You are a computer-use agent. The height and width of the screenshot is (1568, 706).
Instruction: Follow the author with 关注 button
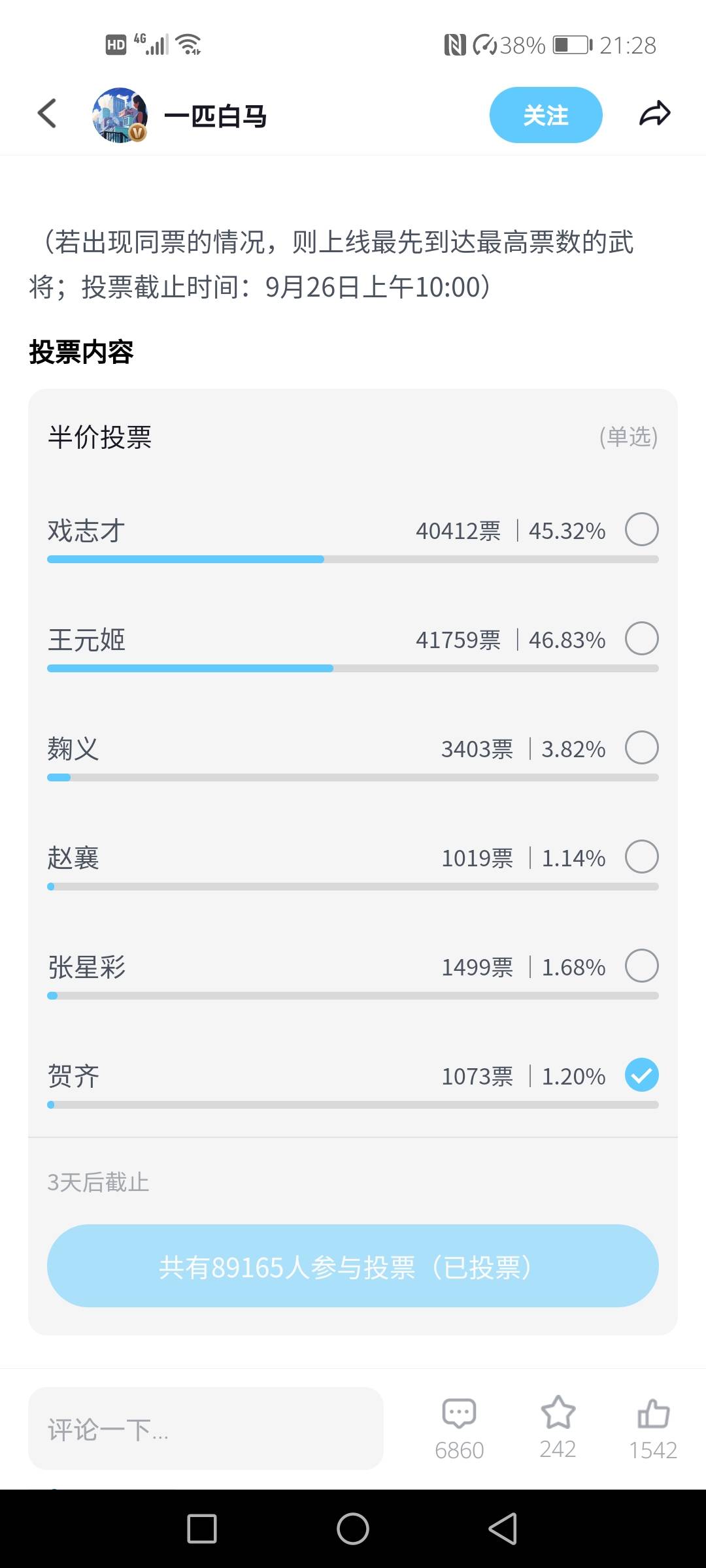[546, 115]
